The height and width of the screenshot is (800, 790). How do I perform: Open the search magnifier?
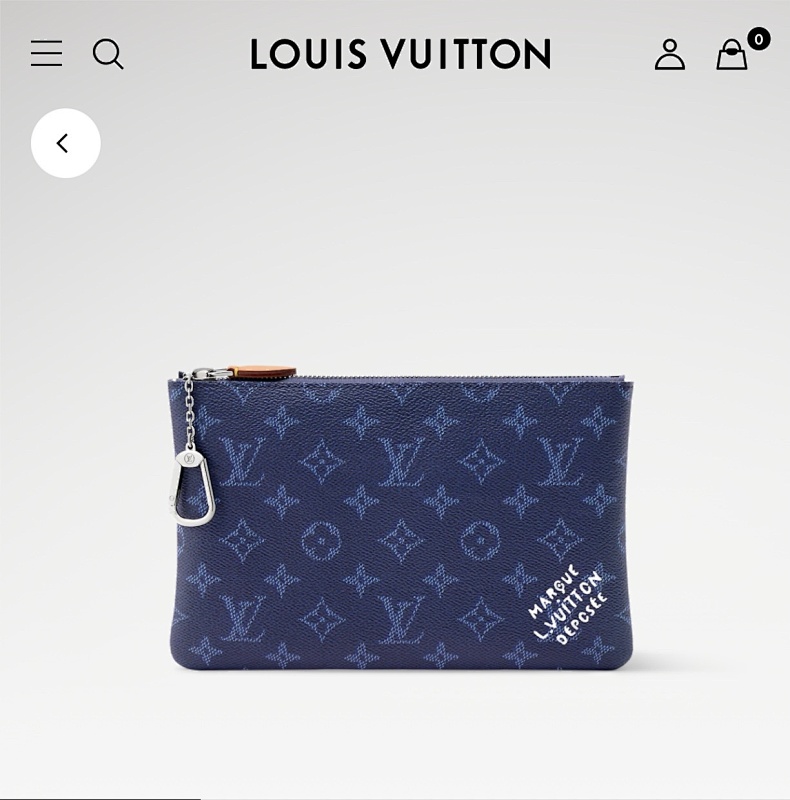click(x=108, y=53)
